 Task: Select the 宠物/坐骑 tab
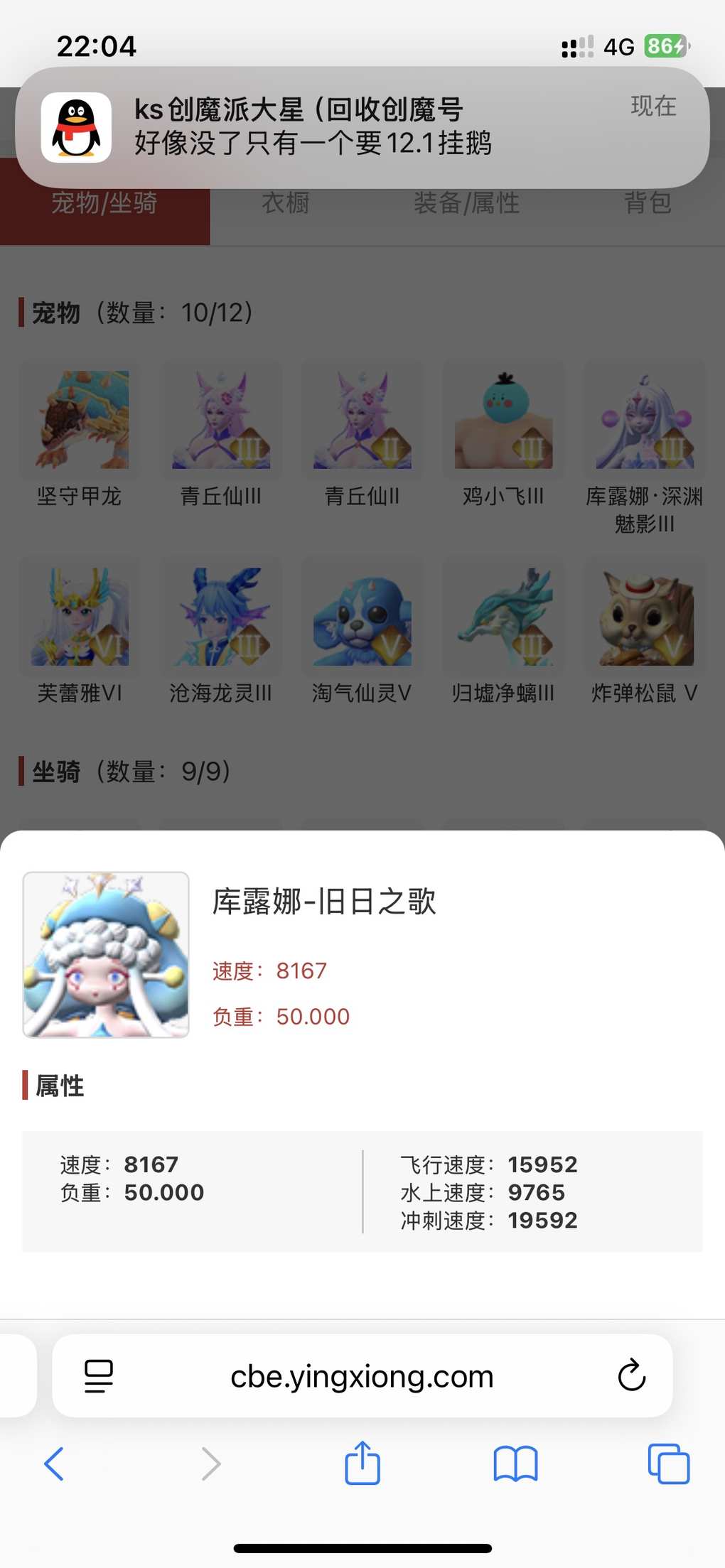click(x=104, y=203)
